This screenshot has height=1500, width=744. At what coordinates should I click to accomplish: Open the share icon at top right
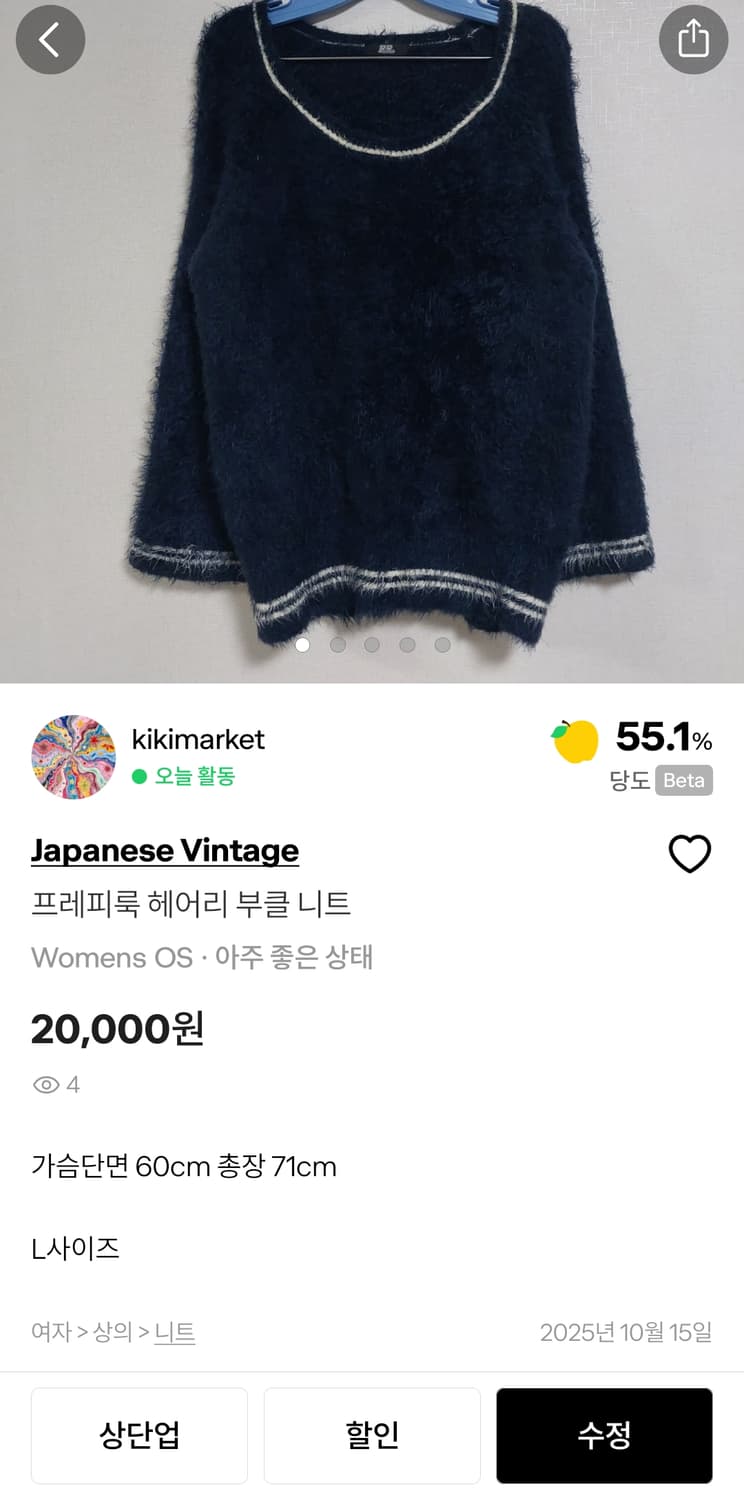pyautogui.click(x=694, y=40)
